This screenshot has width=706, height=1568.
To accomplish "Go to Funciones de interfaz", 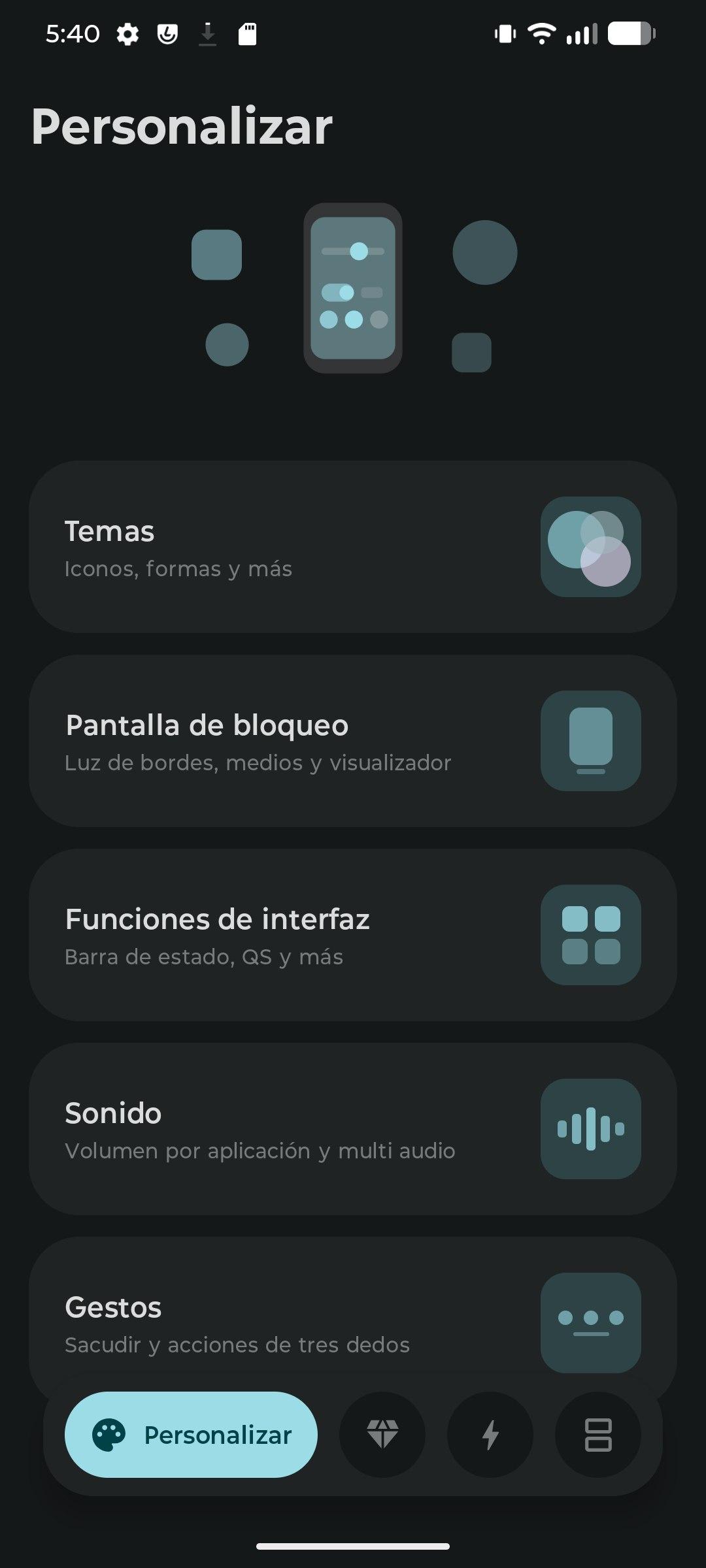I will coord(353,935).
